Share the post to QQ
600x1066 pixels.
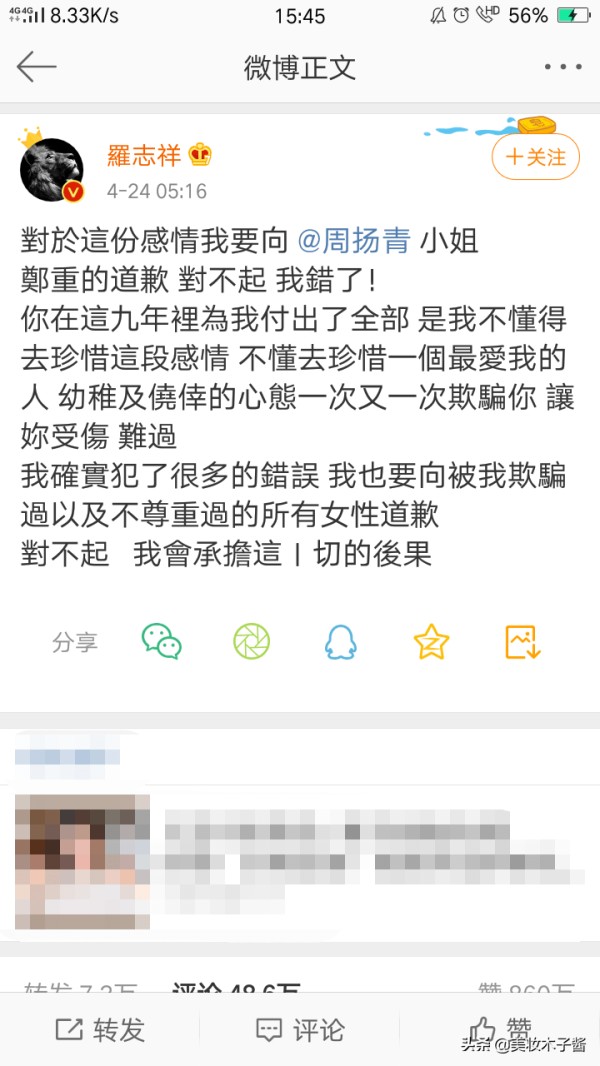[340, 641]
